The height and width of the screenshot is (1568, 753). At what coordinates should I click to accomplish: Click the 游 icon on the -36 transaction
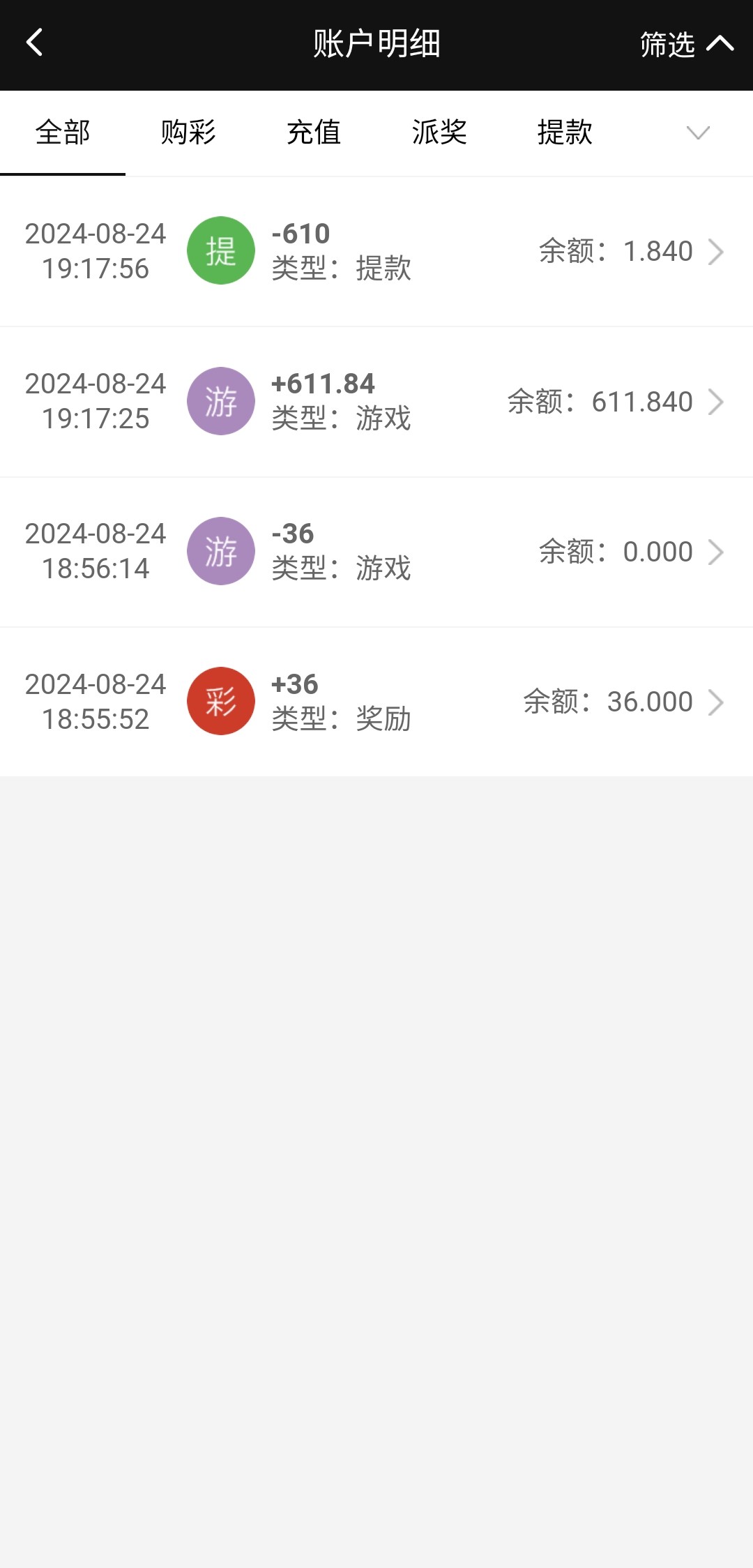click(221, 551)
